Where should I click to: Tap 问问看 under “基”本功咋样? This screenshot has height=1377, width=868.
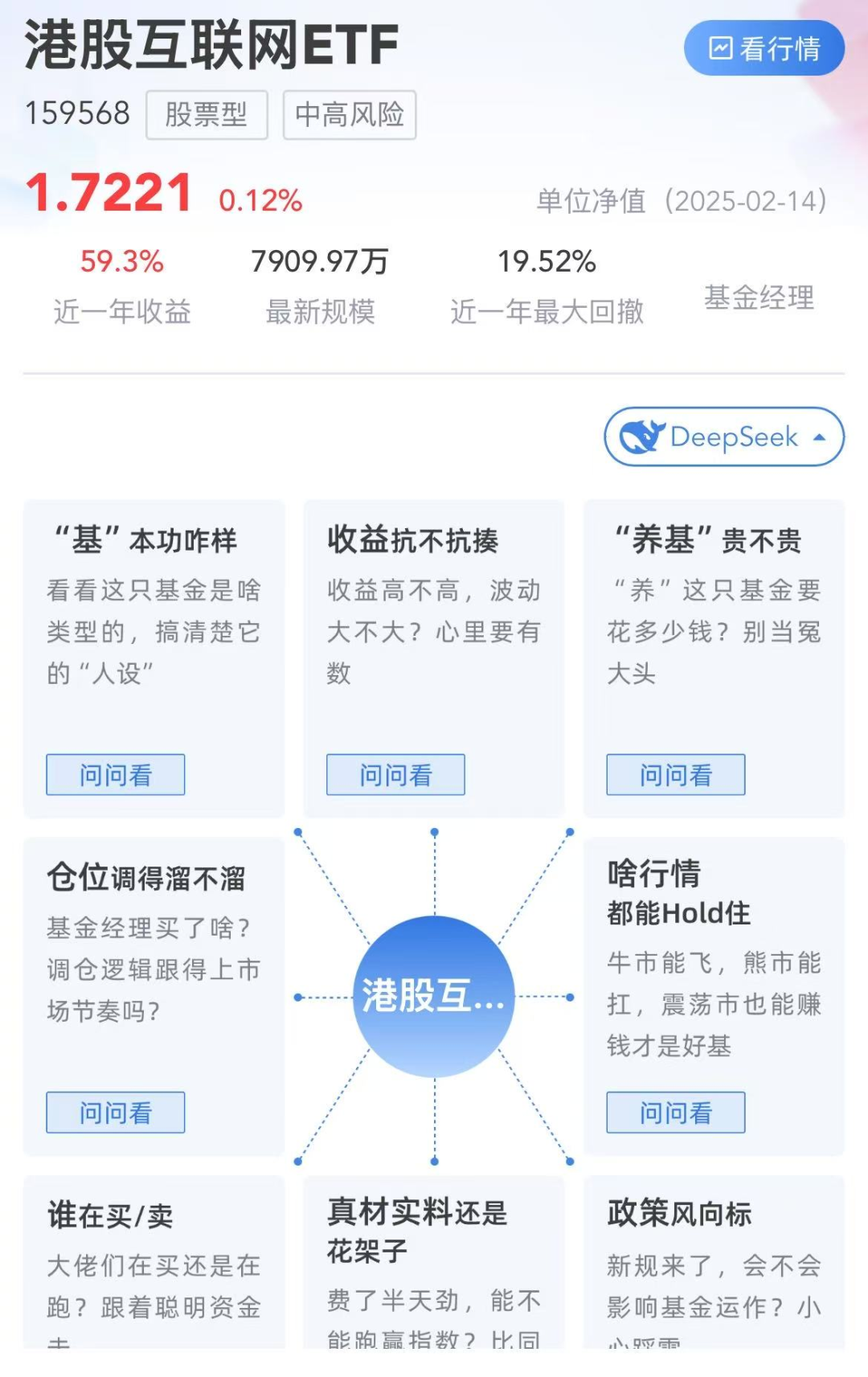point(116,775)
